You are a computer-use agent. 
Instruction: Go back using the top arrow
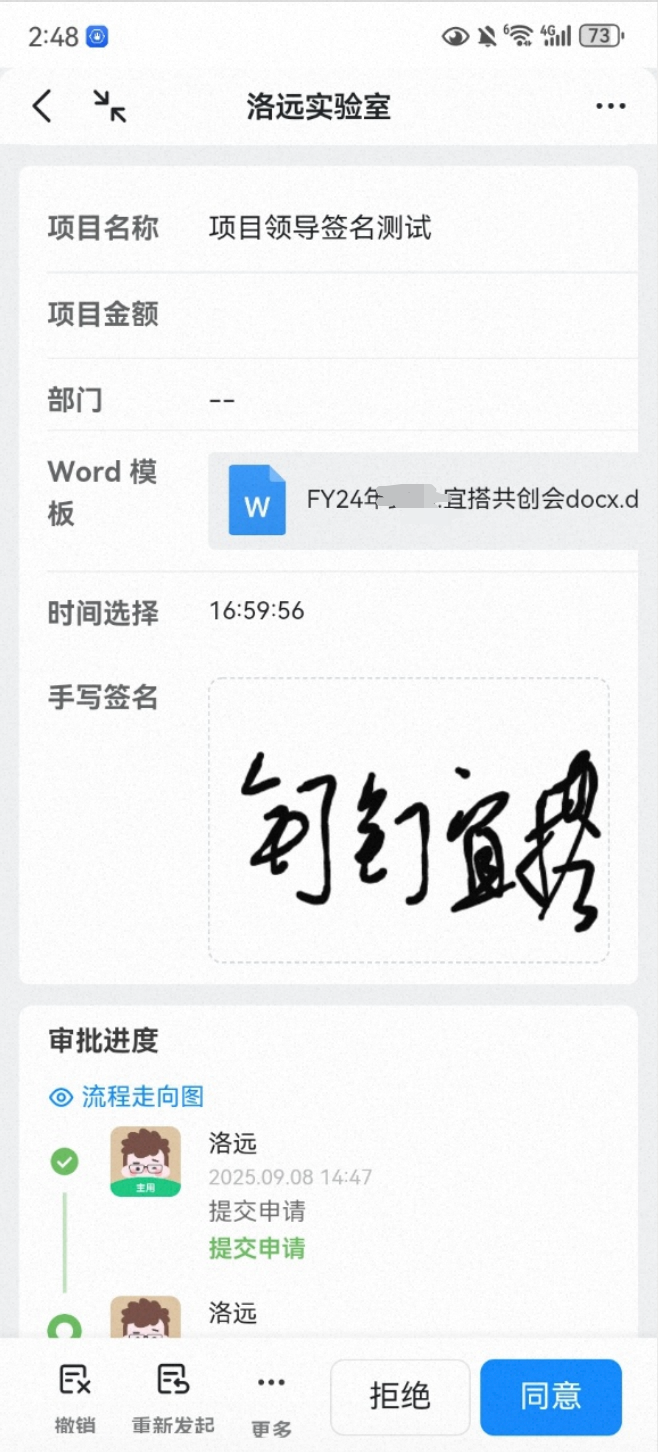coord(42,106)
